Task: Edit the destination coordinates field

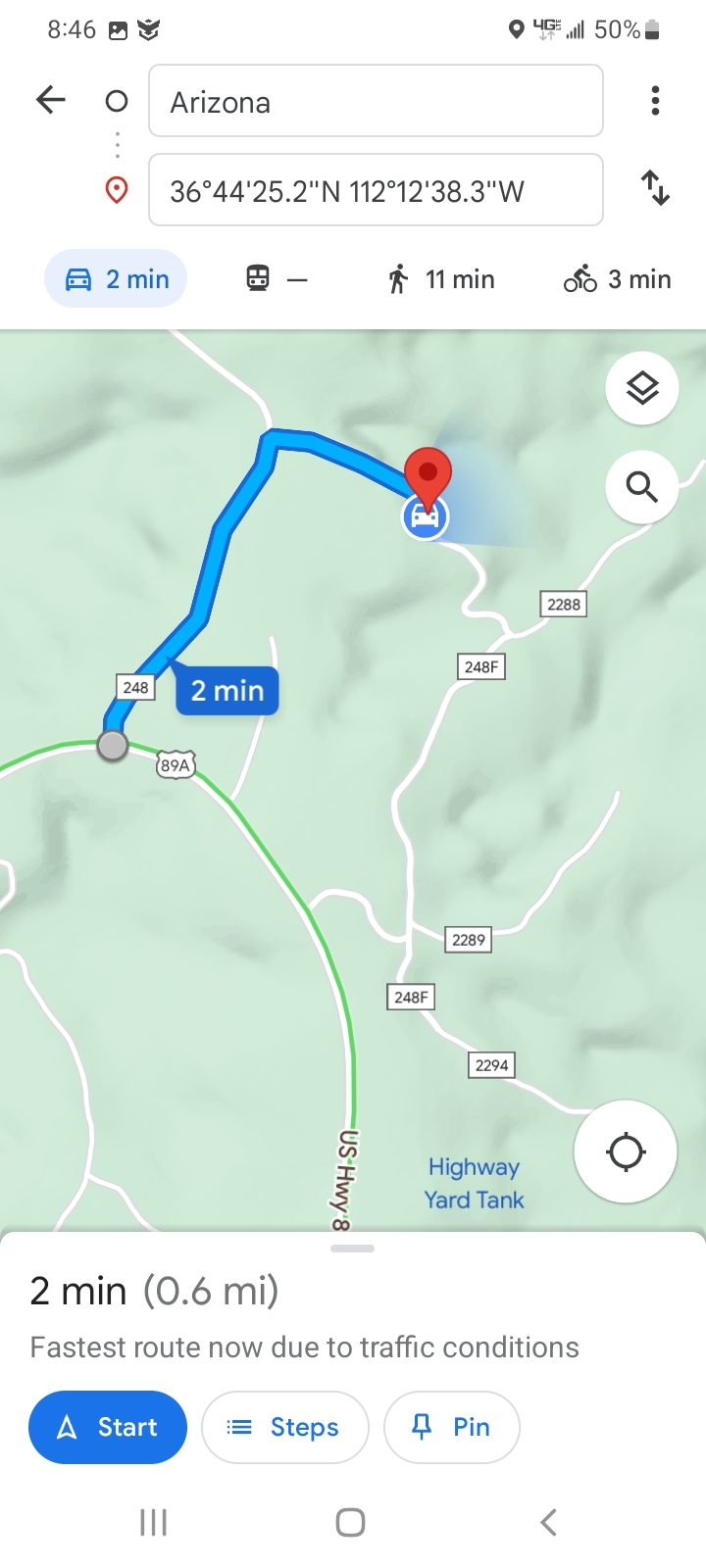Action: point(375,190)
